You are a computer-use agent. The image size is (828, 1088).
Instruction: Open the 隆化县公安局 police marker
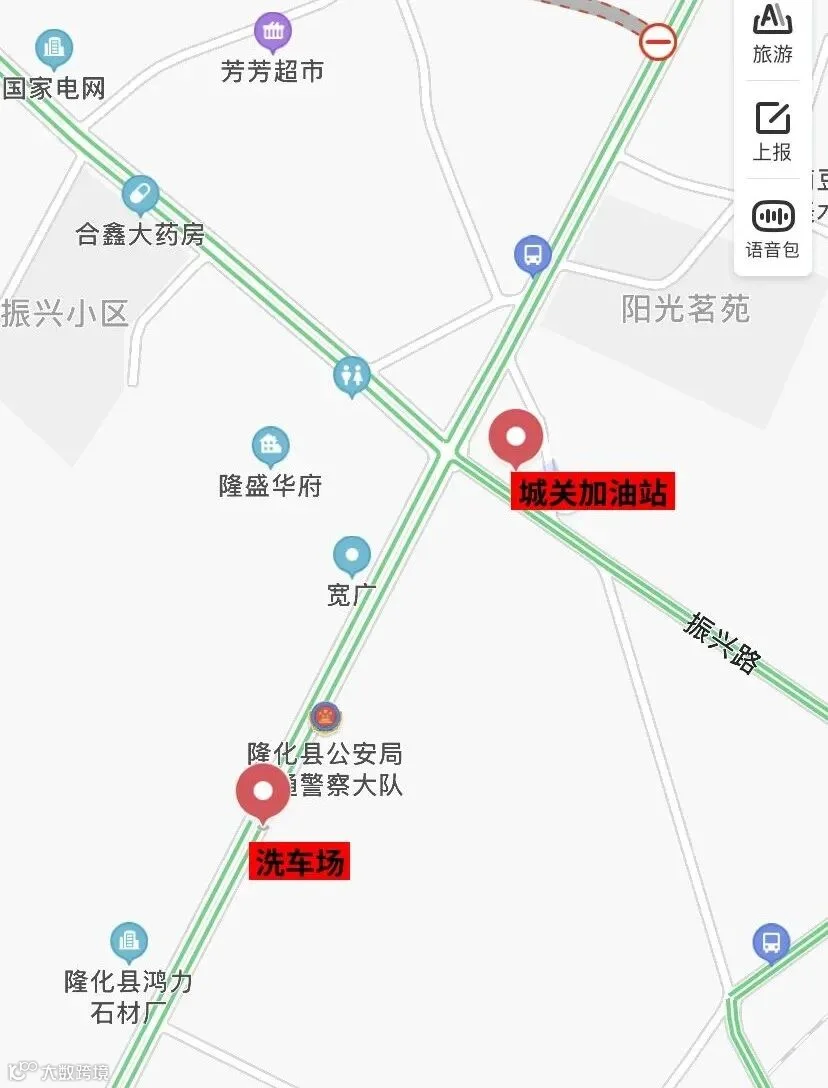(x=326, y=717)
